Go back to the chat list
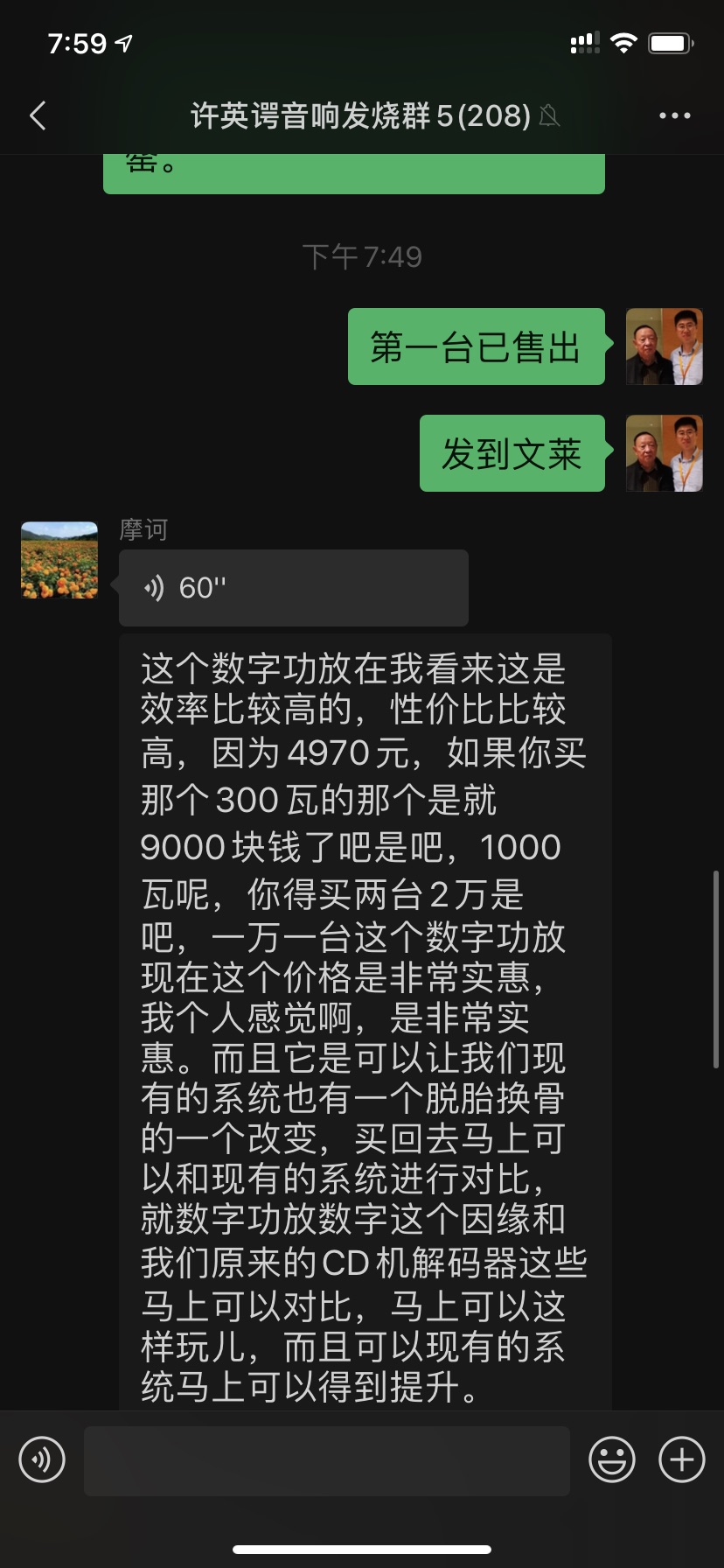 (x=38, y=115)
